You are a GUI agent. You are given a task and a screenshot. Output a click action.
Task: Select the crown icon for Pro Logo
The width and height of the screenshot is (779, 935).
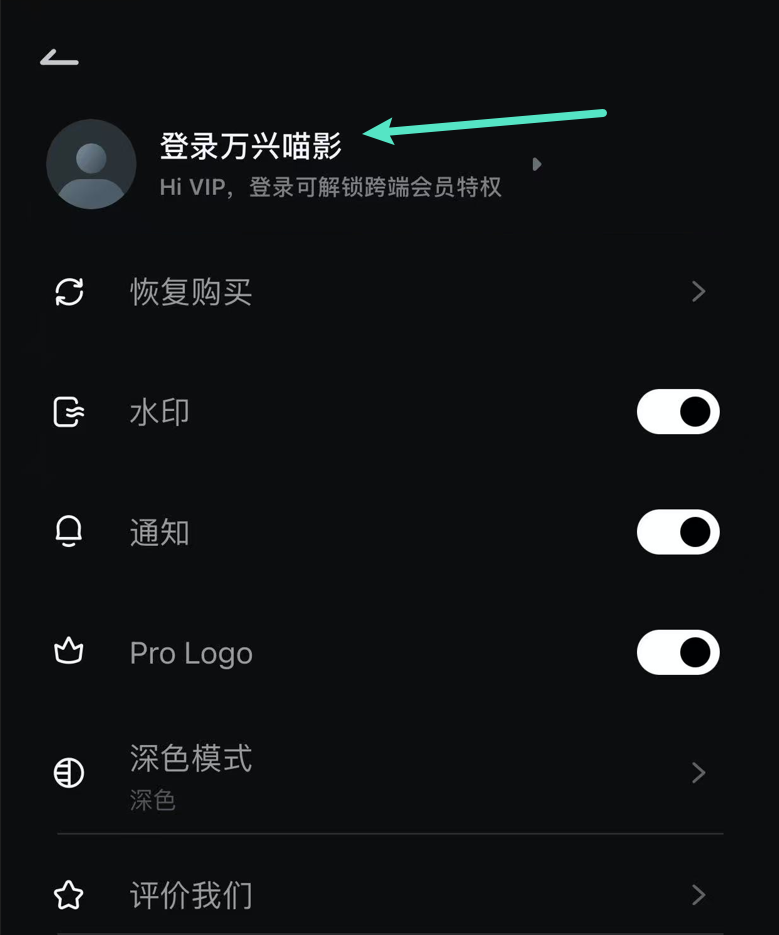tap(68, 651)
